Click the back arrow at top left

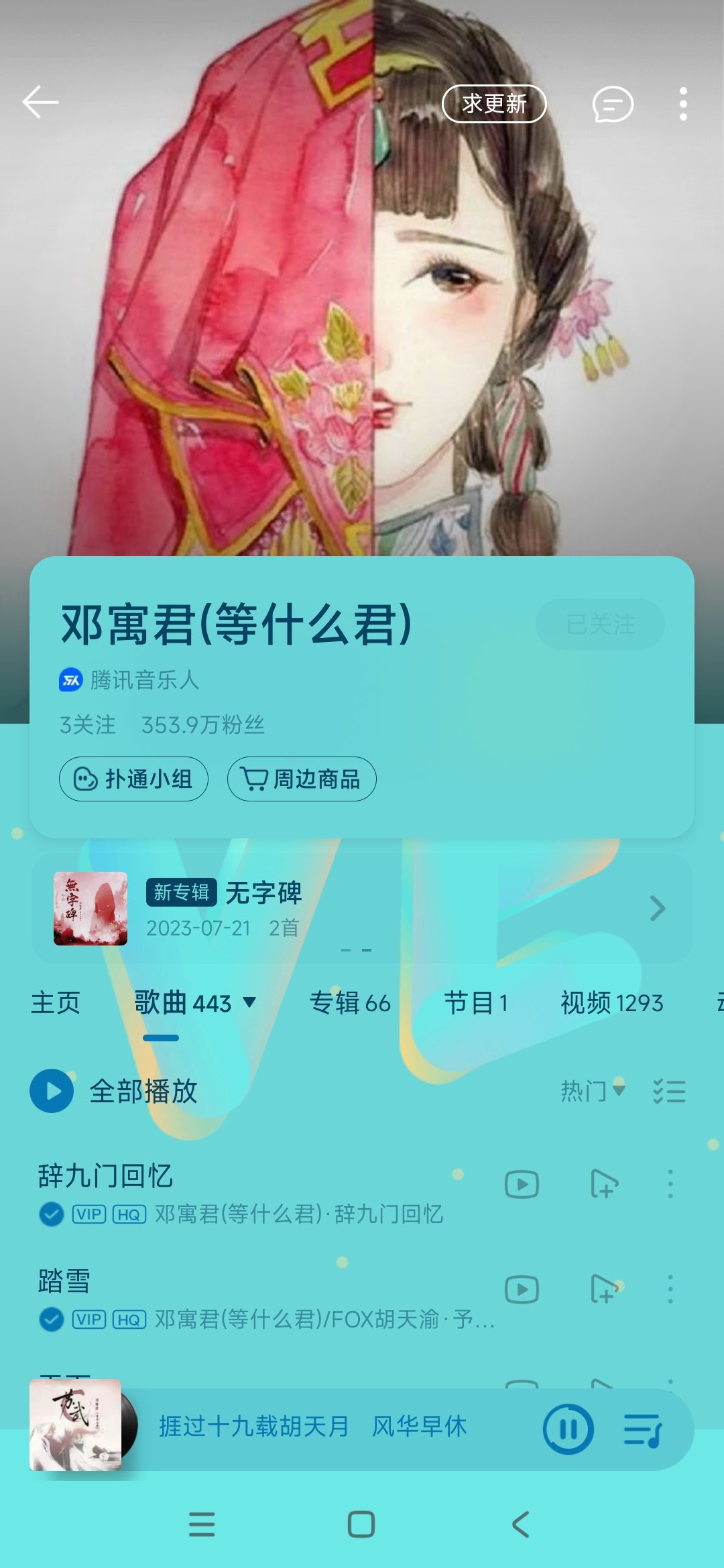pyautogui.click(x=42, y=102)
